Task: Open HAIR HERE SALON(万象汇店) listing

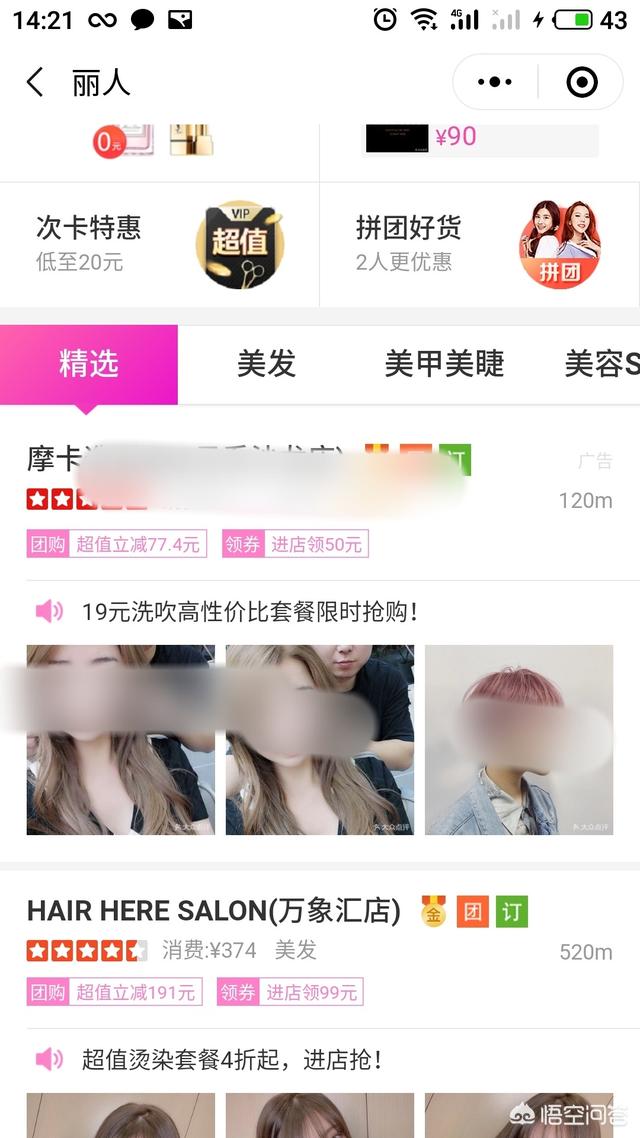Action: click(x=214, y=911)
